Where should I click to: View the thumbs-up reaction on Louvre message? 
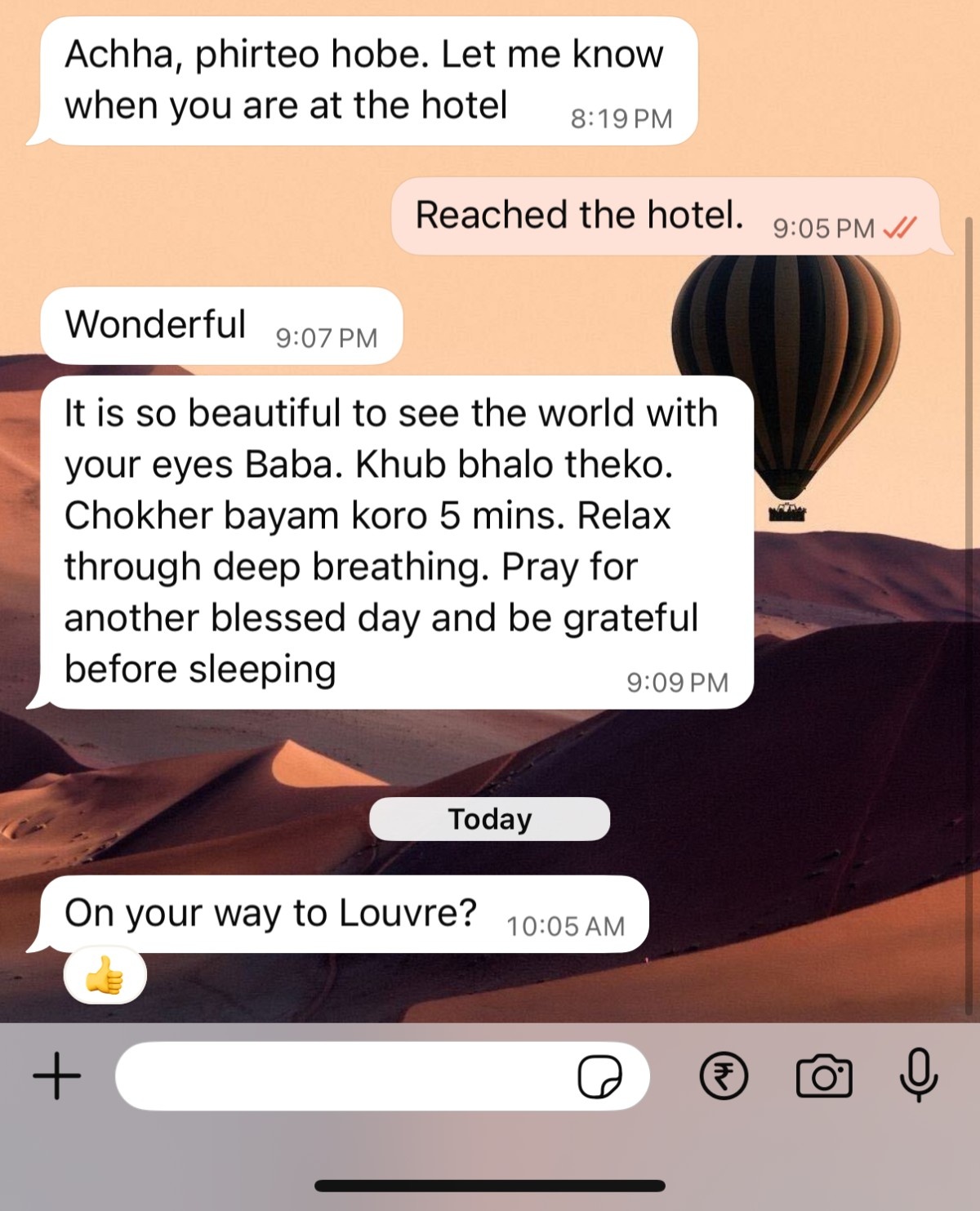(105, 976)
